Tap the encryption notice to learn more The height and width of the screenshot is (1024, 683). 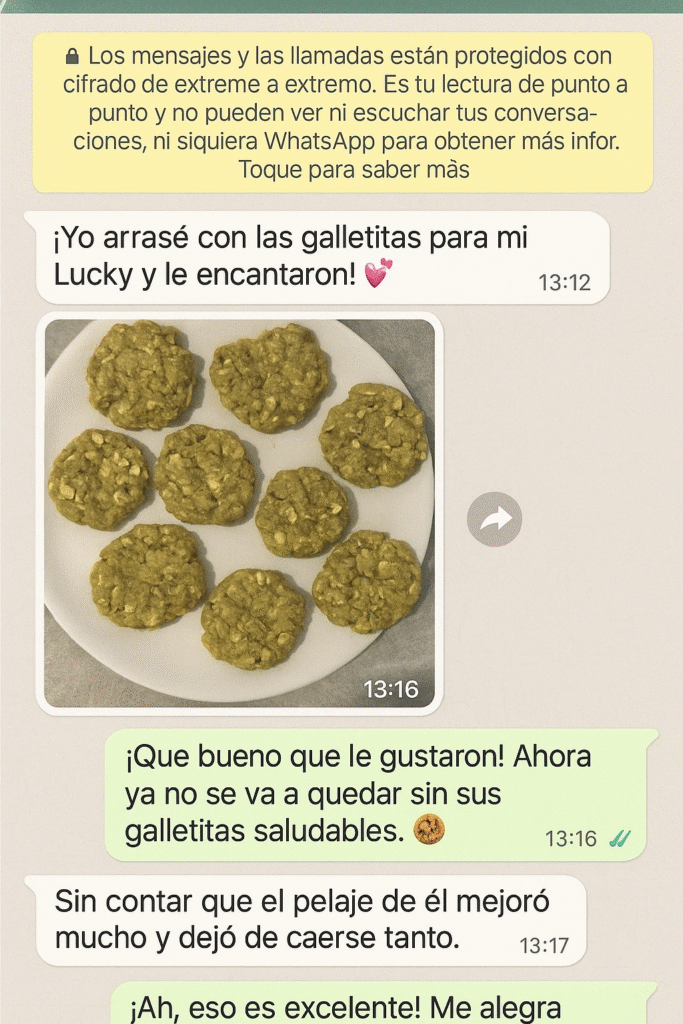(342, 113)
